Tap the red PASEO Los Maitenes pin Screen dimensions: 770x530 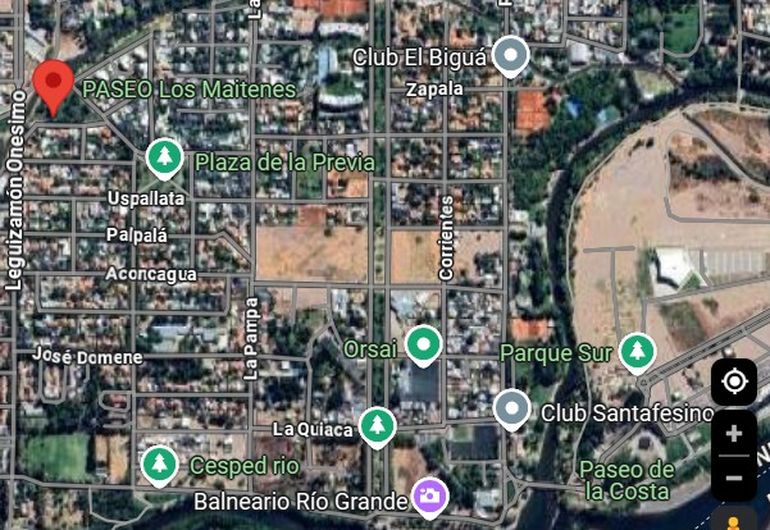point(54,84)
